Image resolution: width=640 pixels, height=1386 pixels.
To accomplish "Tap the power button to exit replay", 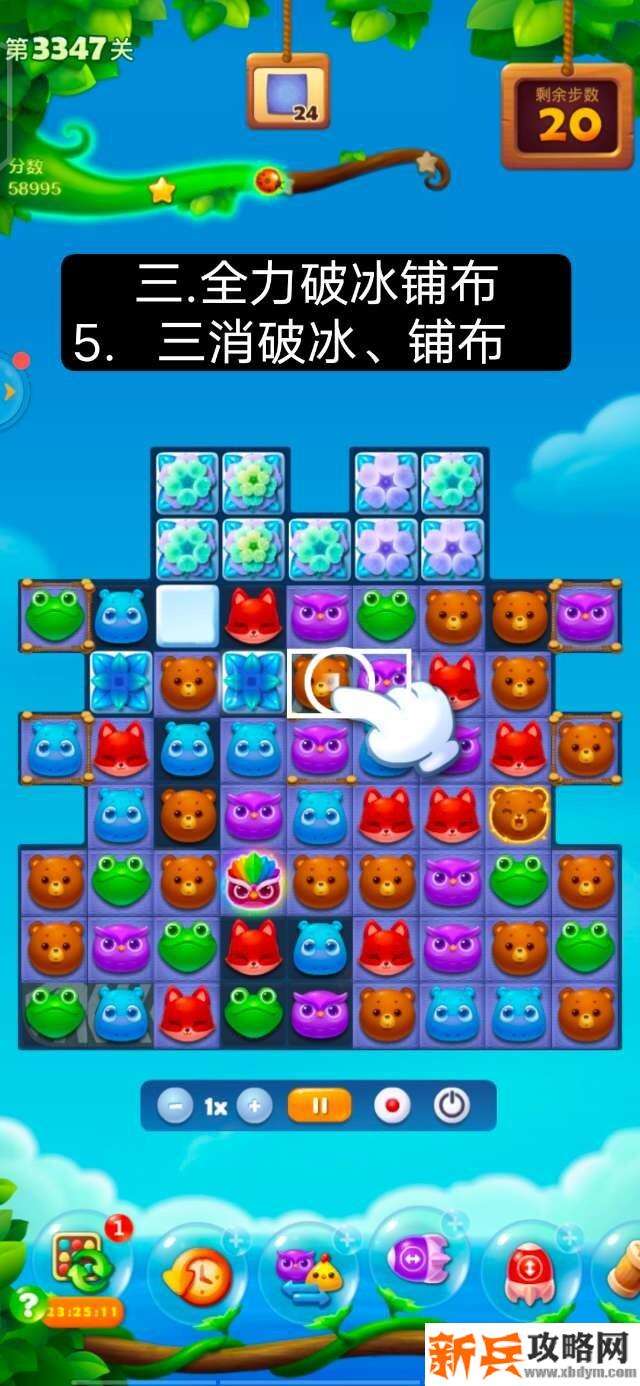I will 452,1106.
